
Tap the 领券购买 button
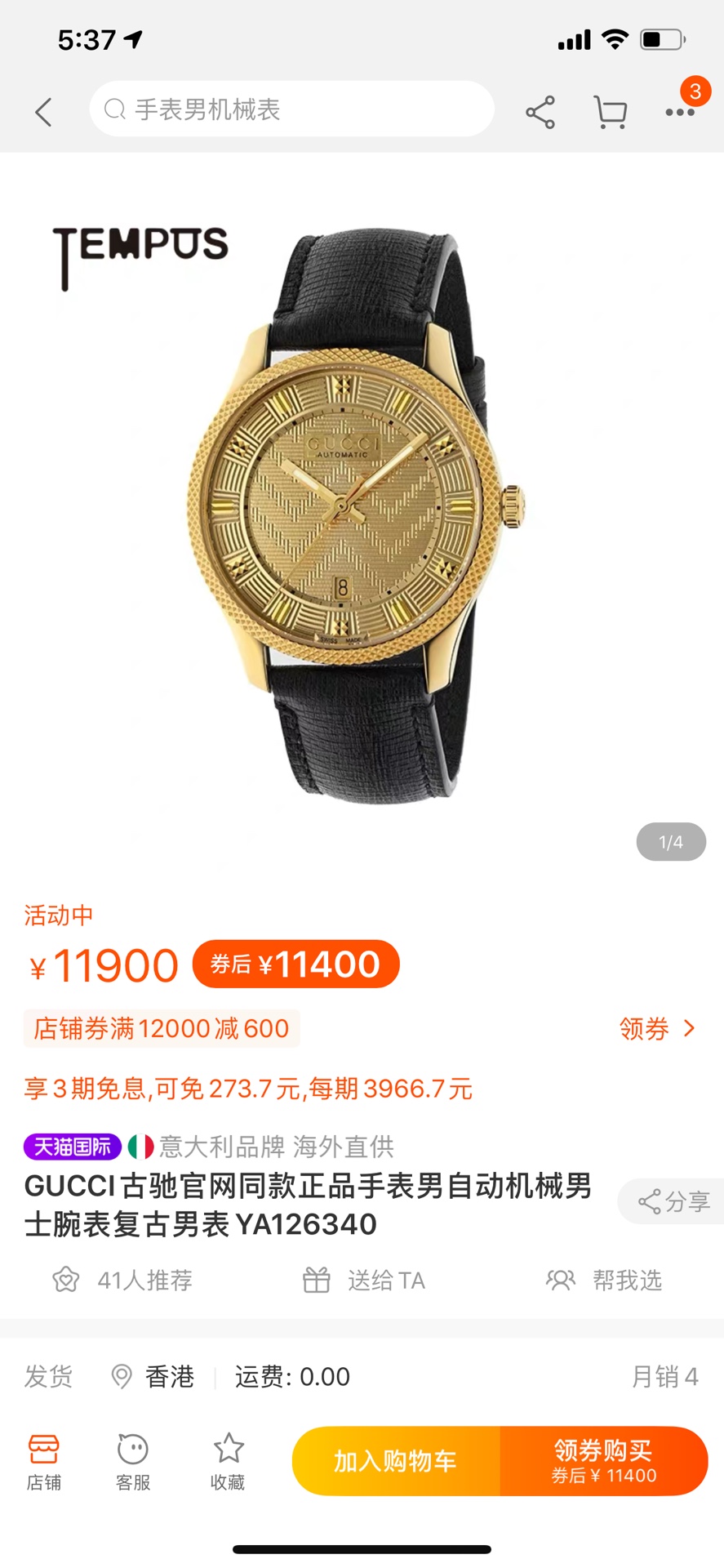click(x=602, y=1462)
